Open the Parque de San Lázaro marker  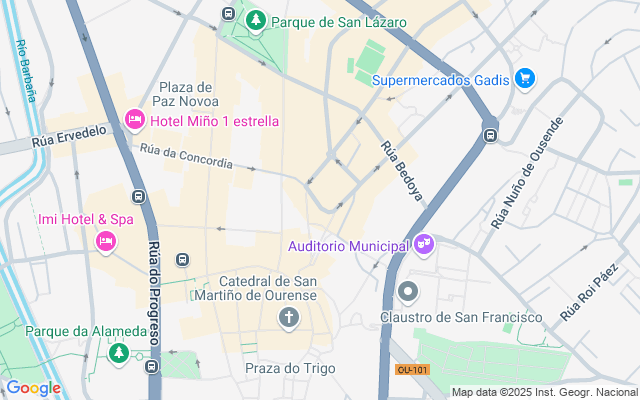pos(256,19)
